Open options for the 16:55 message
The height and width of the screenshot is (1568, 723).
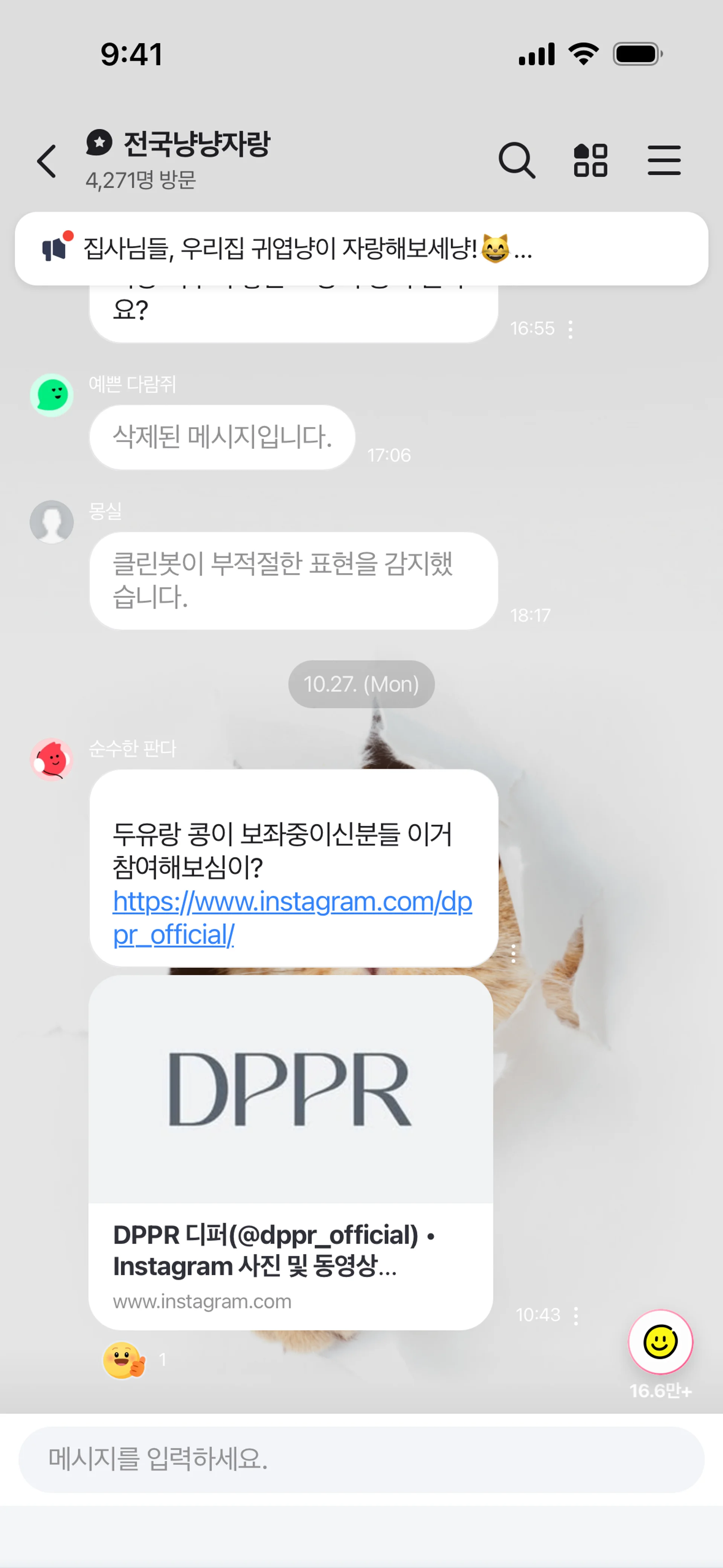point(570,329)
